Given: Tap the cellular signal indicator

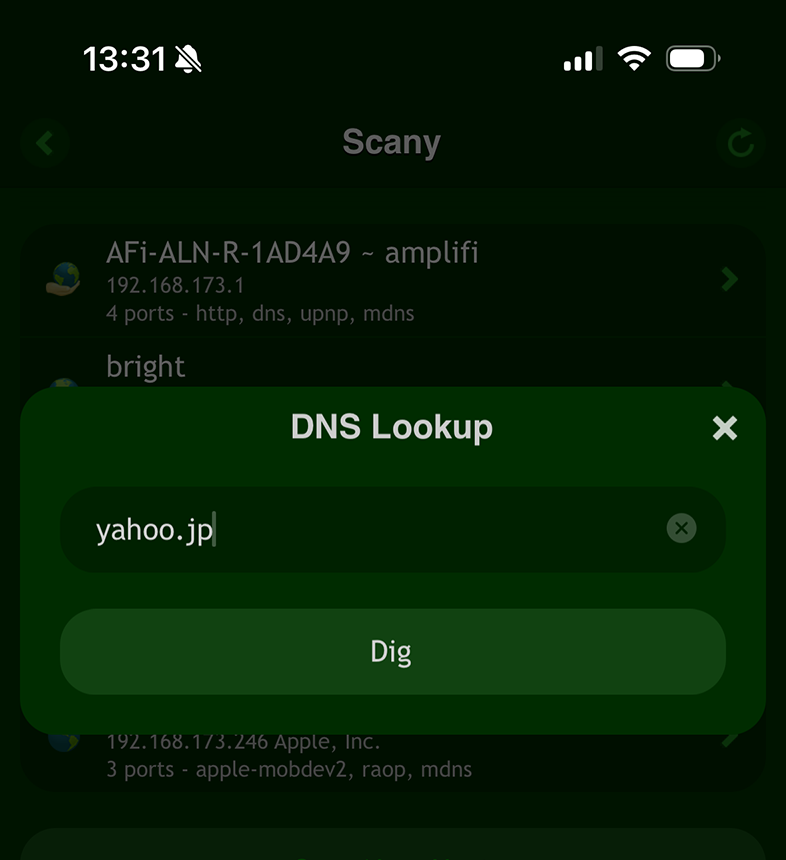Looking at the screenshot, I should click(x=581, y=59).
